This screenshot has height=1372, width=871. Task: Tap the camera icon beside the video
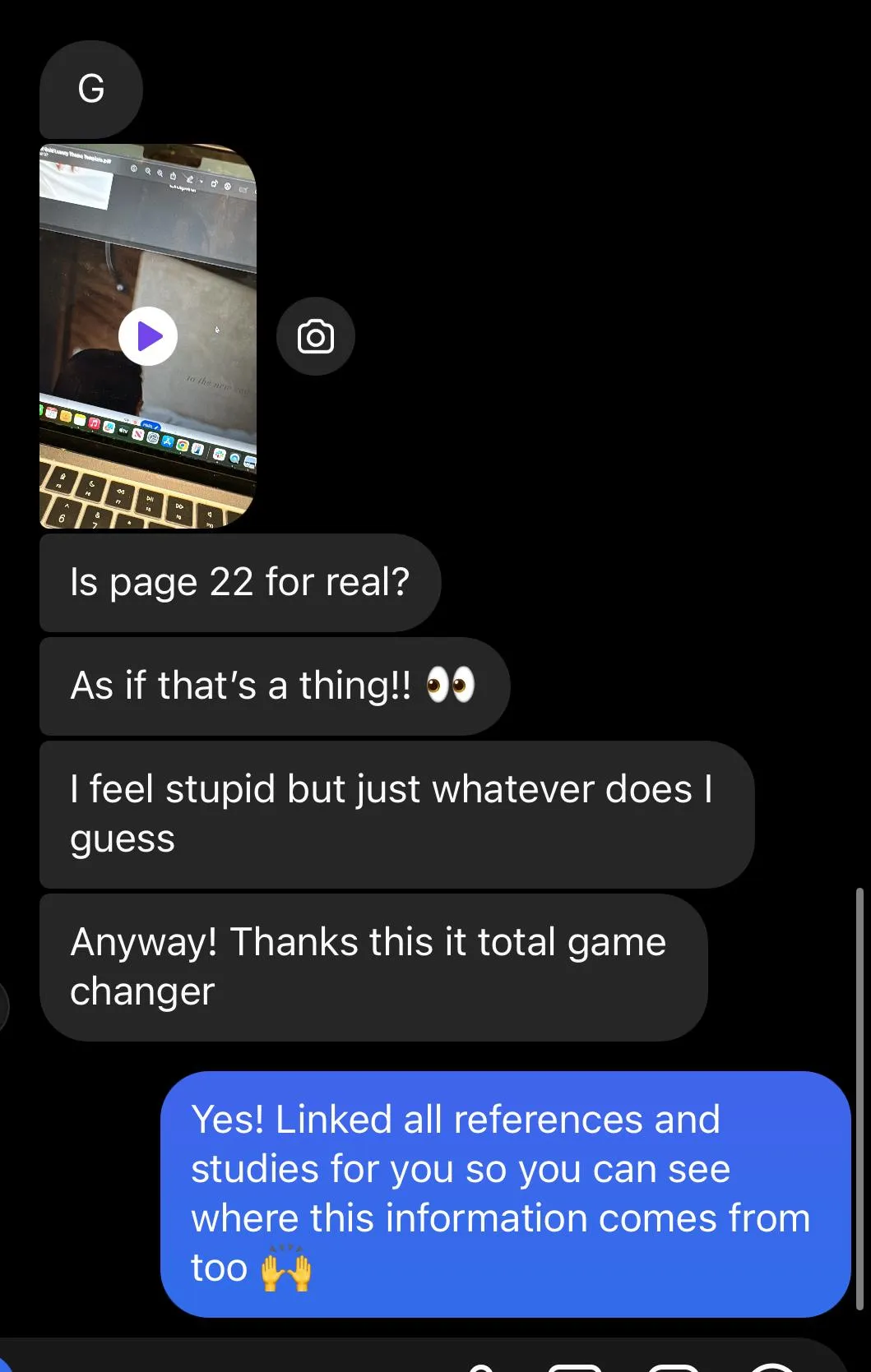tap(316, 337)
